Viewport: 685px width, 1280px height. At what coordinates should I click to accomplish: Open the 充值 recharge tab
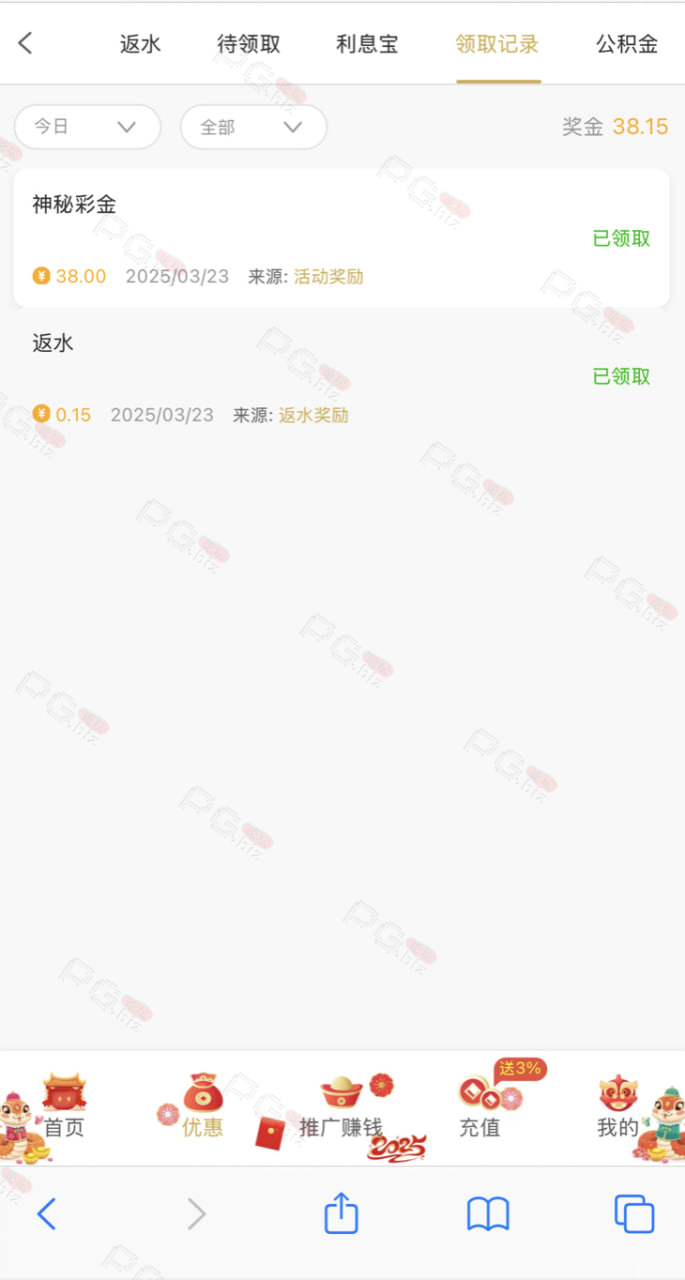click(x=480, y=1108)
